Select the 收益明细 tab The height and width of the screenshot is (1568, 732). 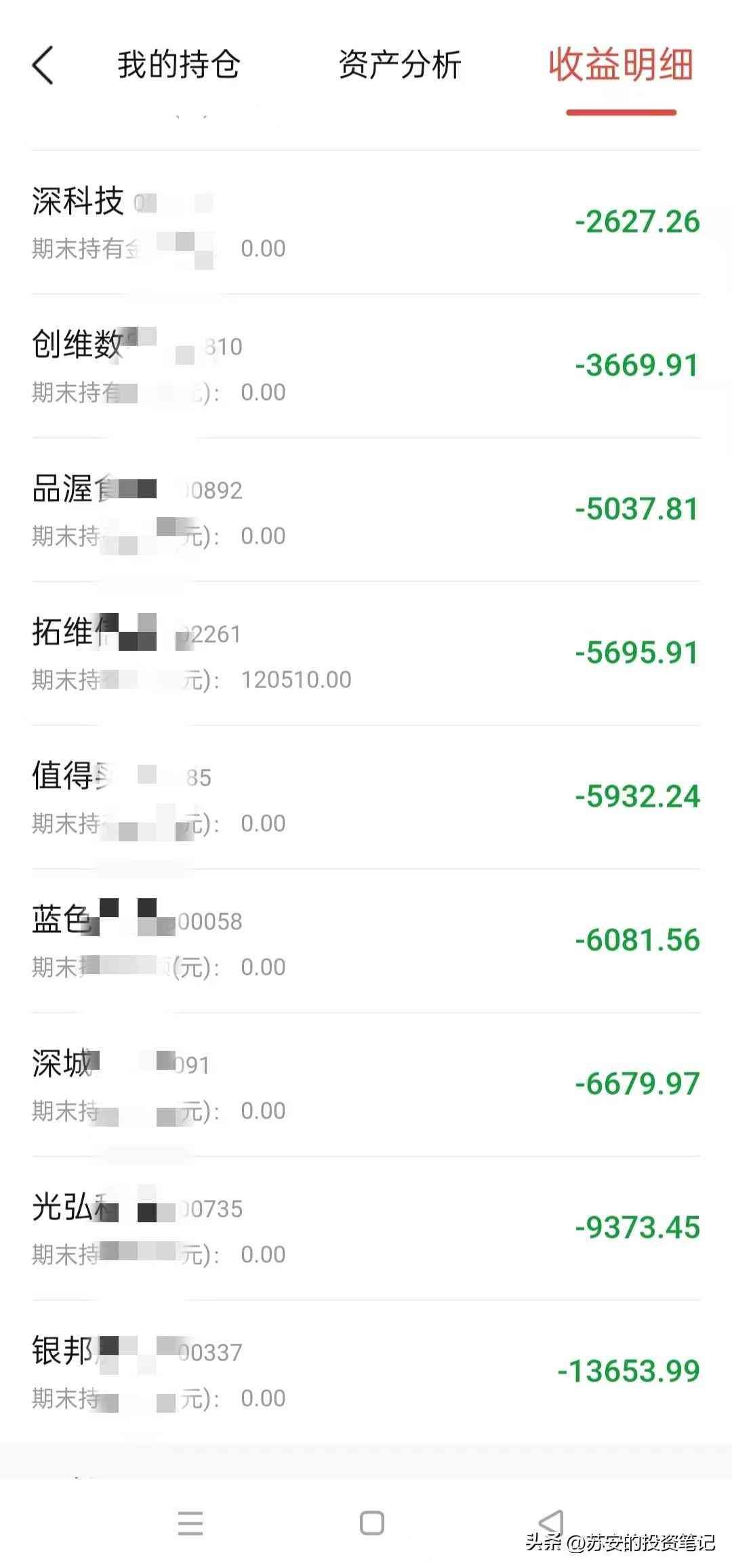621,66
